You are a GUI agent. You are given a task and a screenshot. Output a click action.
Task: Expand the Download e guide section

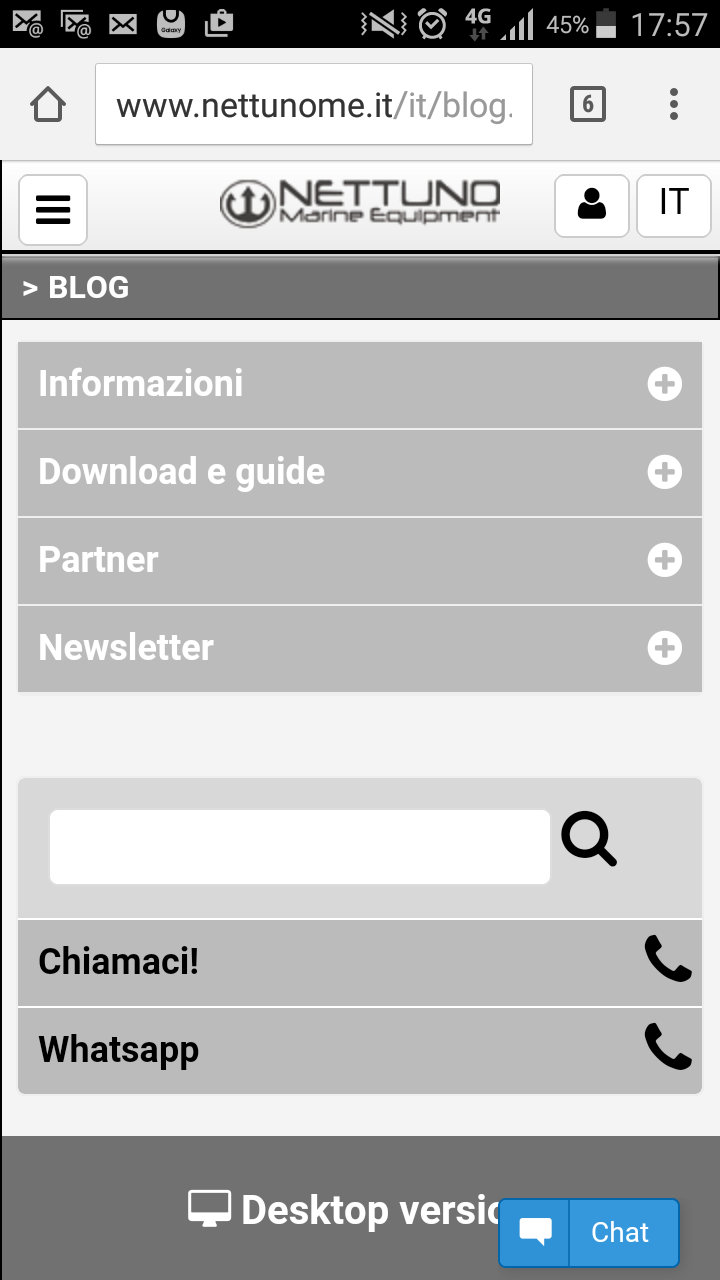360,473
